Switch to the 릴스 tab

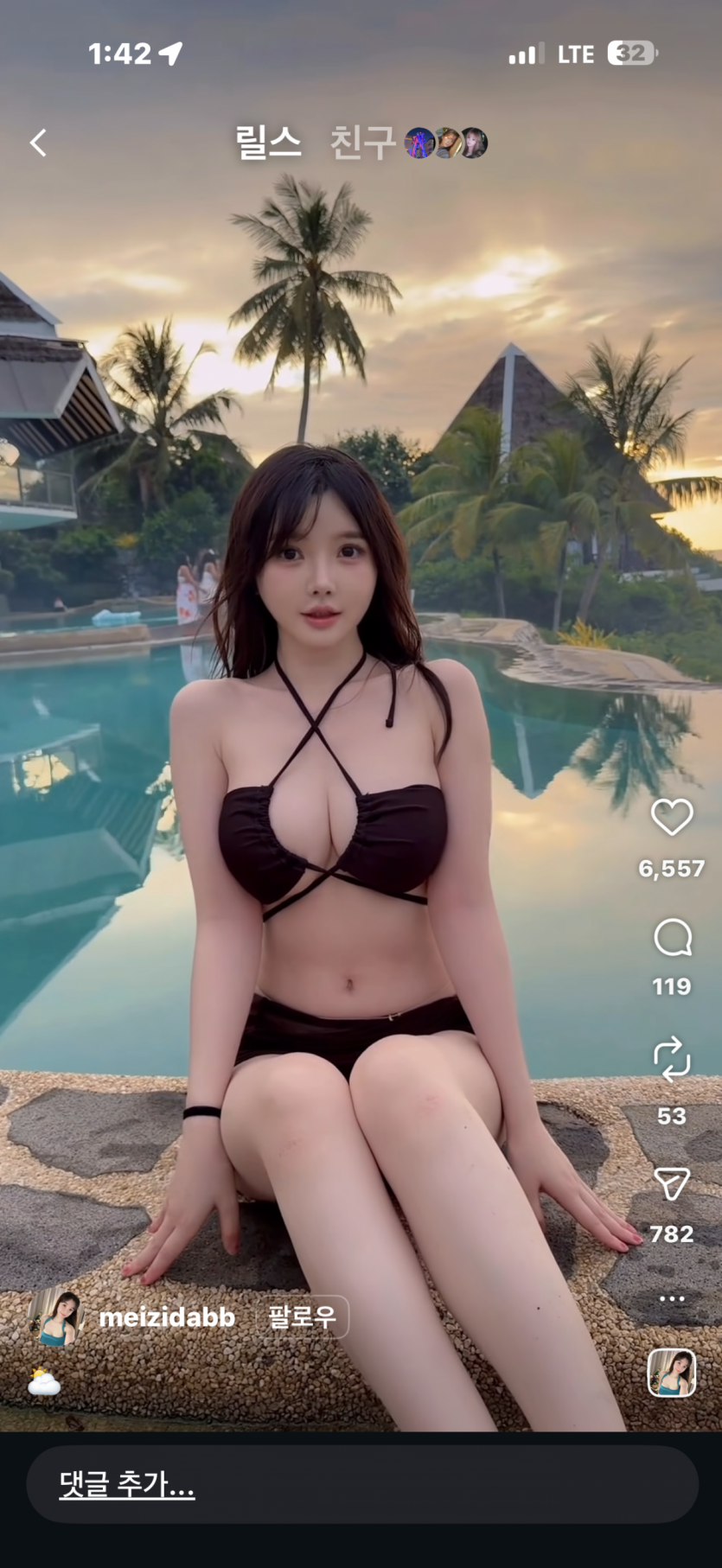pos(268,143)
